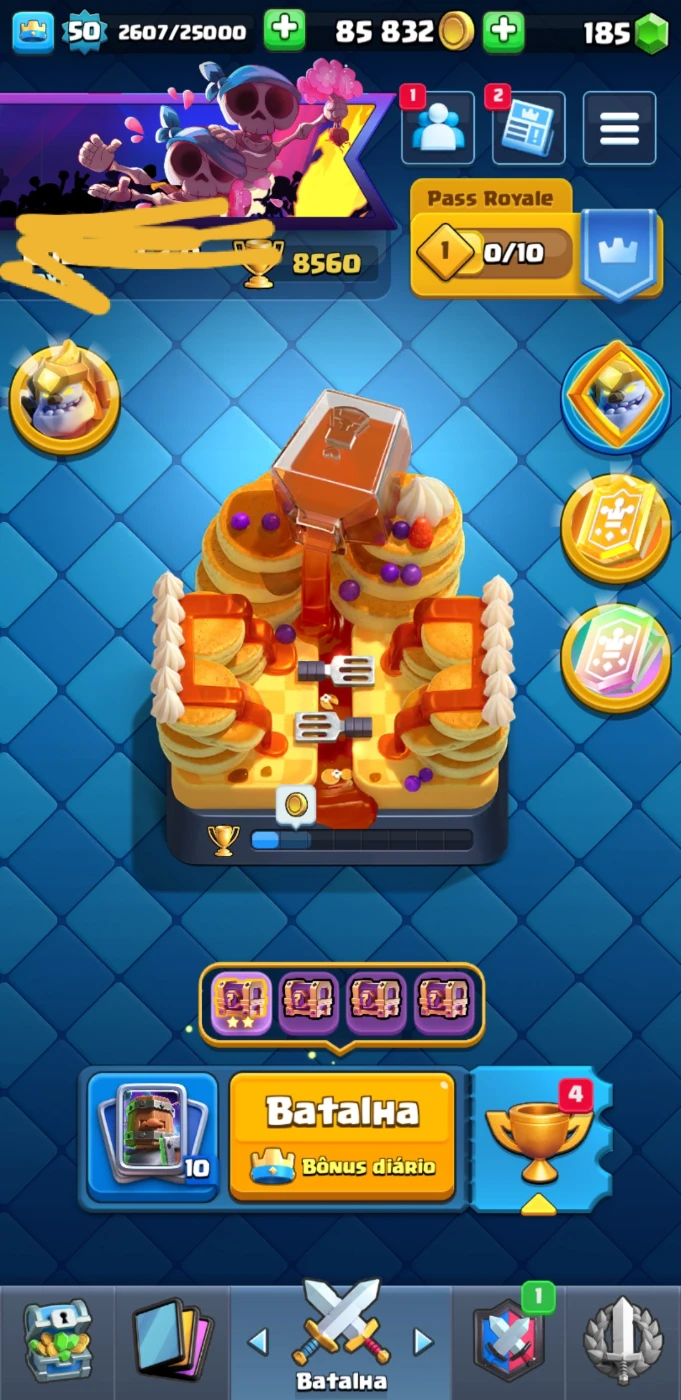Open the golden knight event on left
The width and height of the screenshot is (681, 1400).
coord(65,396)
